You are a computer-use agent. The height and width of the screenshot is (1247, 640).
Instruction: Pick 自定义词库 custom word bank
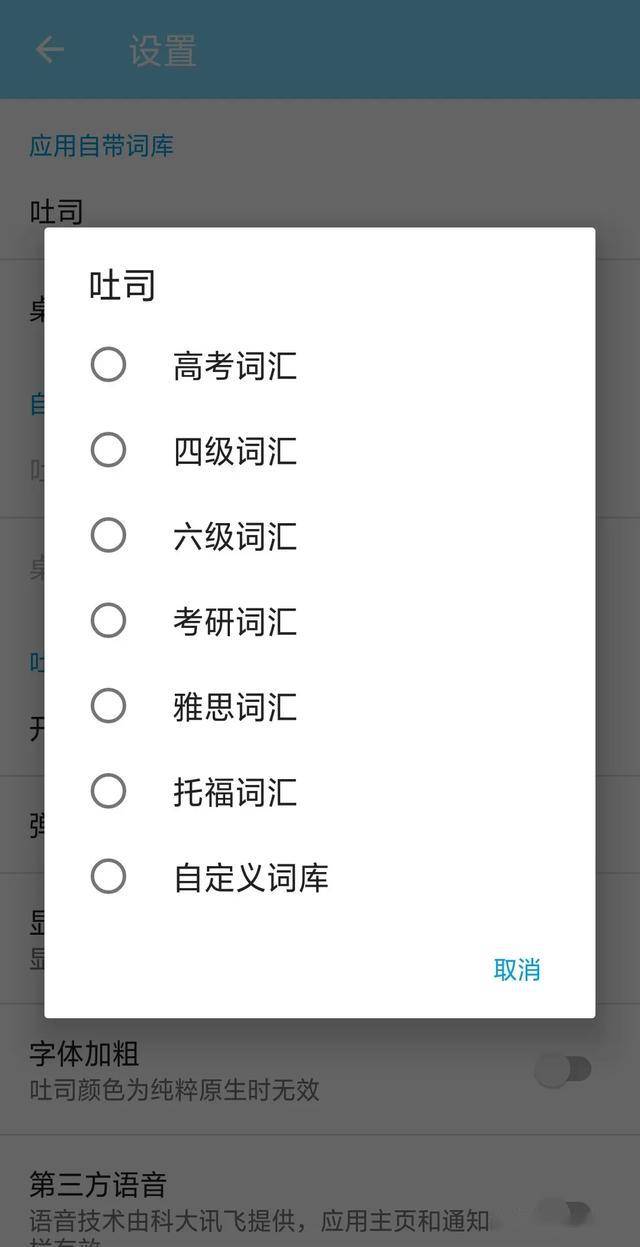coord(108,877)
